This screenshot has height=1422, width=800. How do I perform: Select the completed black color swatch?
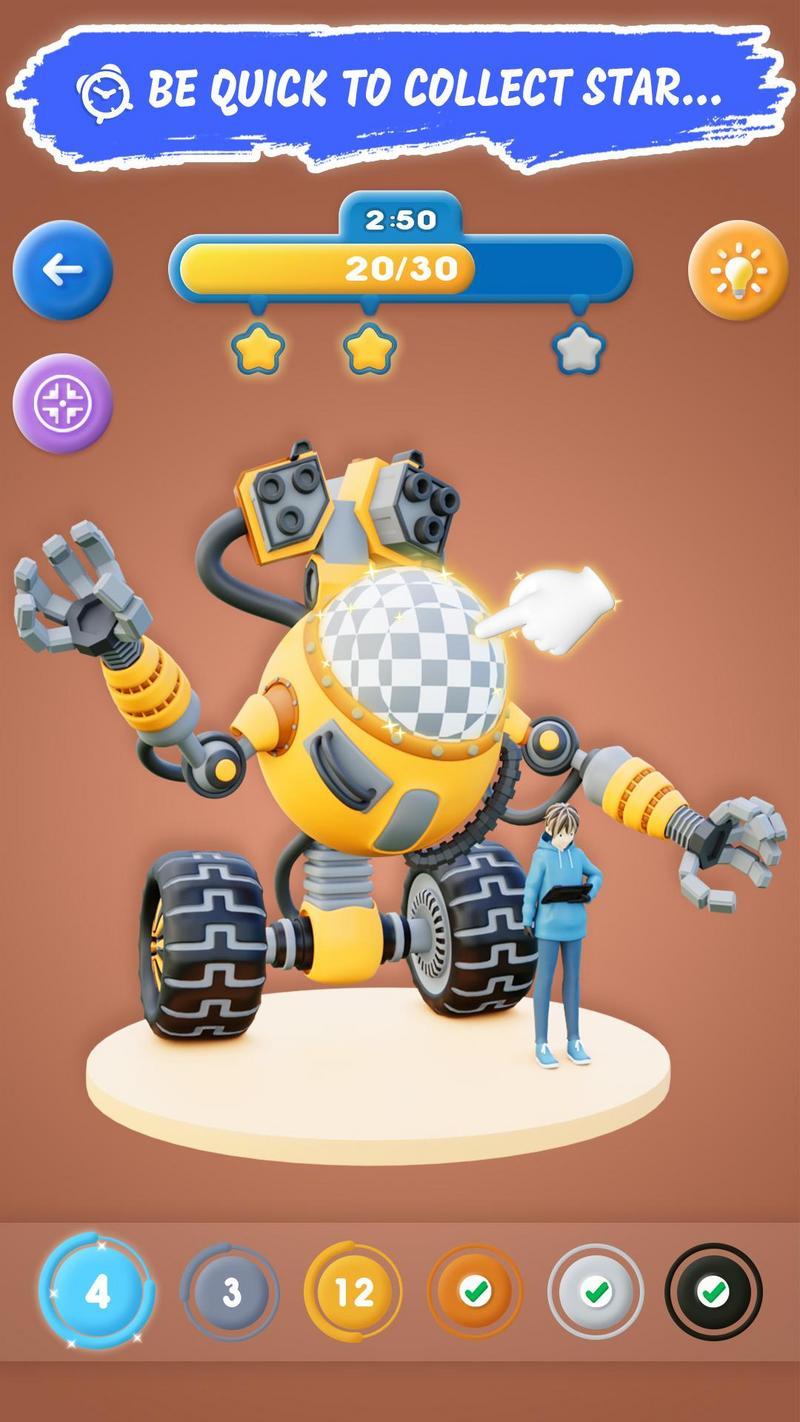[713, 1292]
